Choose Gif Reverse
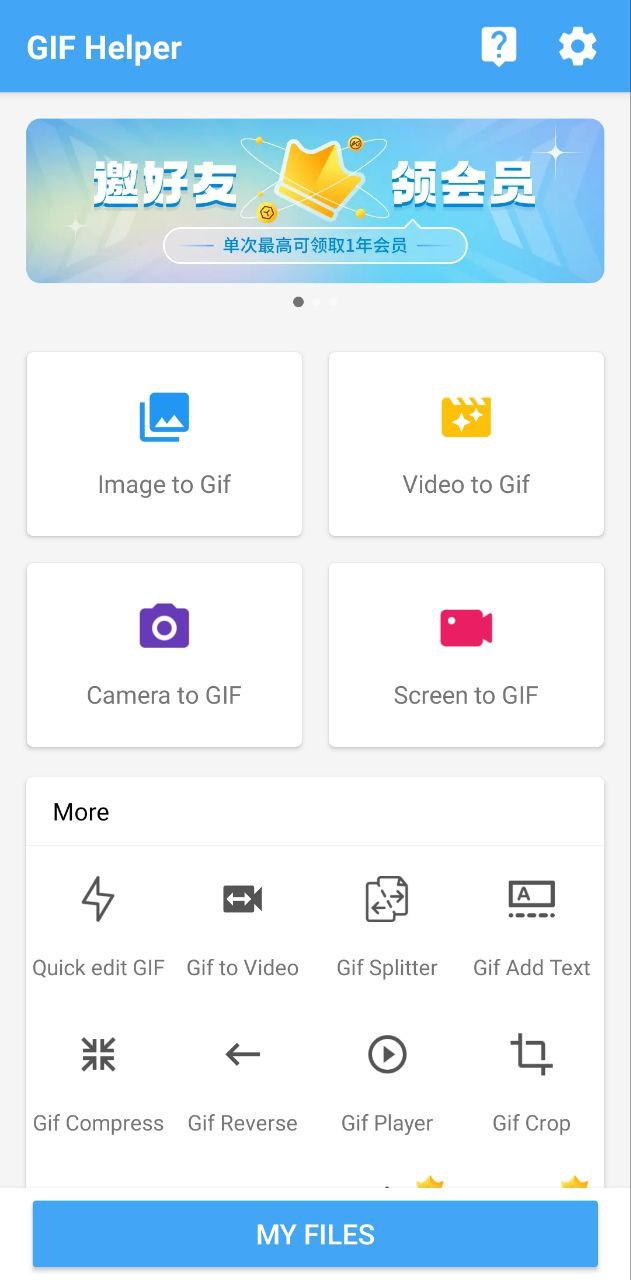The image size is (631, 1280). 242,1080
